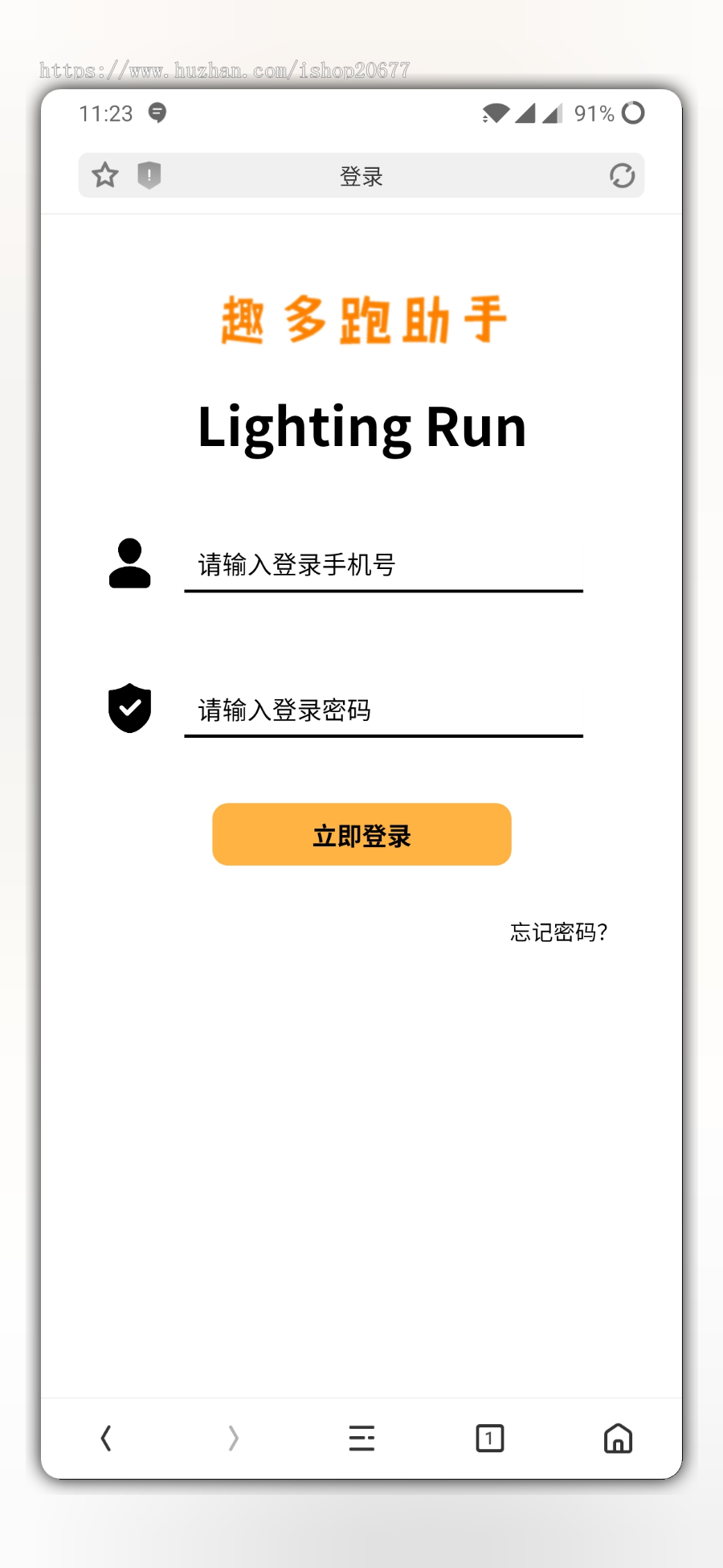Navigate back using the left chevron
Viewport: 723px width, 1568px height.
105,1439
